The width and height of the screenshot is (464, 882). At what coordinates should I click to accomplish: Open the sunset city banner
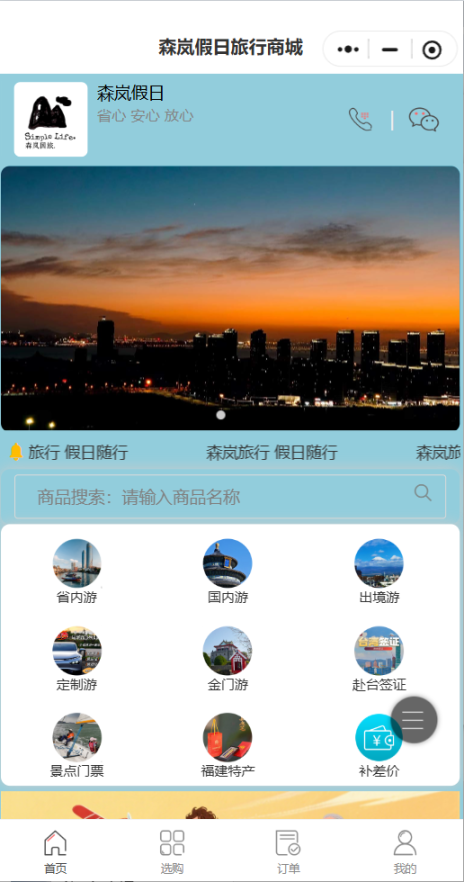(230, 298)
